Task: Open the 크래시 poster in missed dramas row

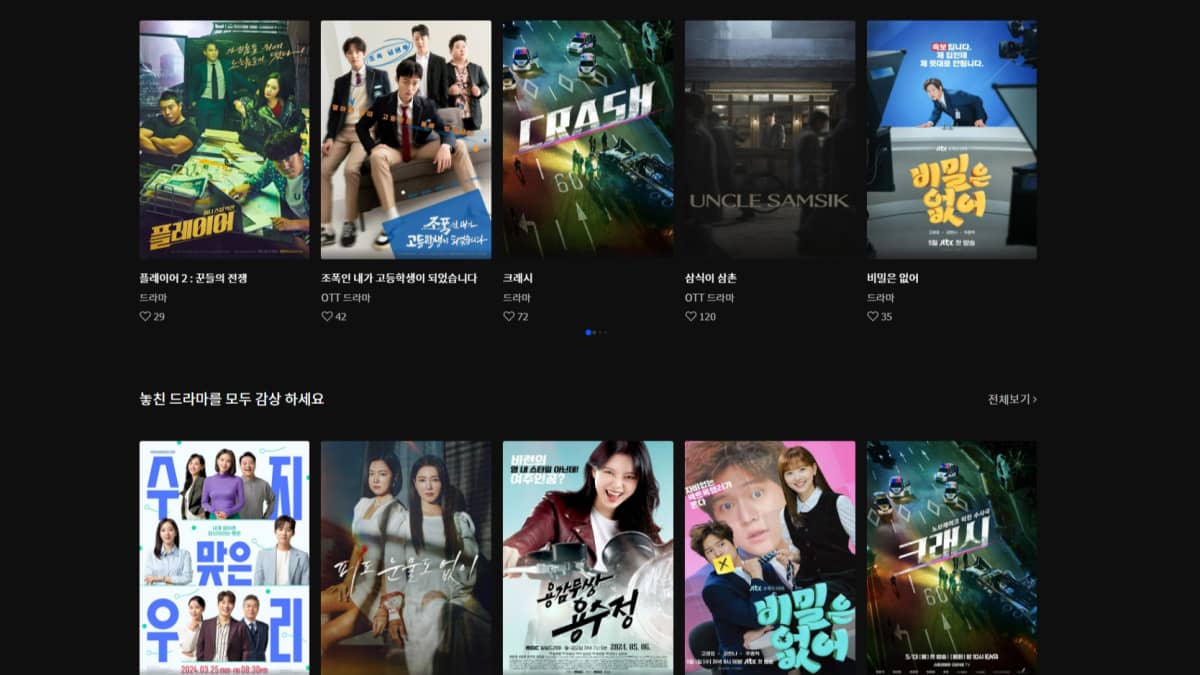Action: click(x=952, y=557)
